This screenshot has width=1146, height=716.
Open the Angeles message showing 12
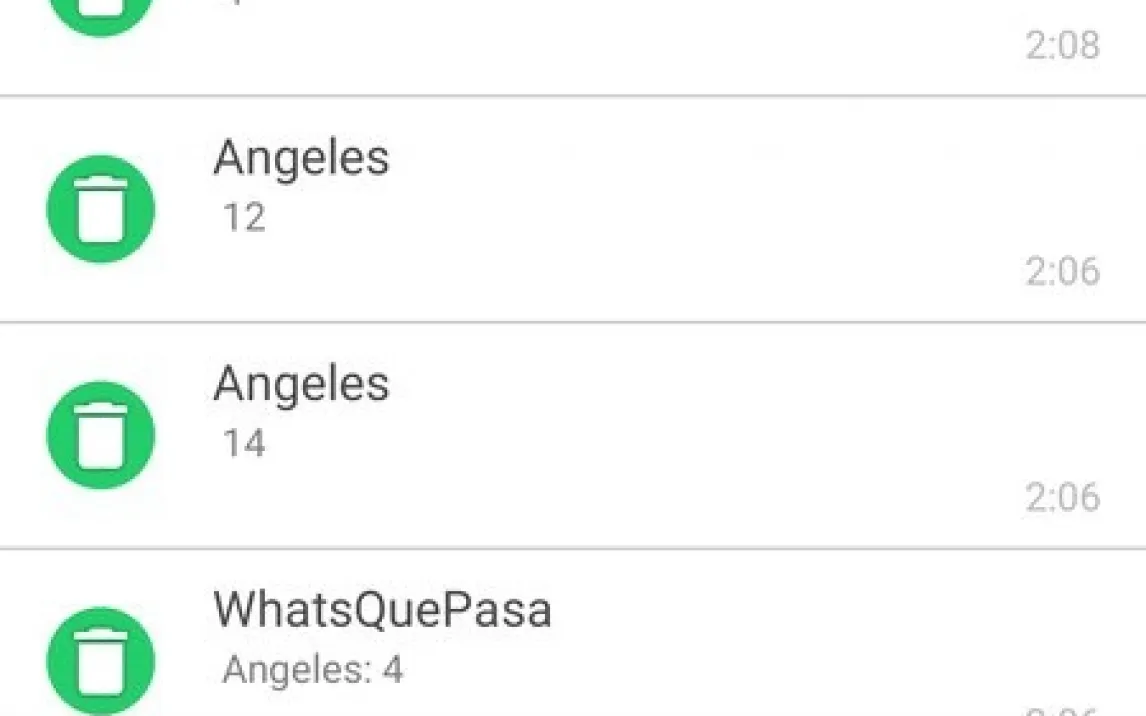point(600,210)
